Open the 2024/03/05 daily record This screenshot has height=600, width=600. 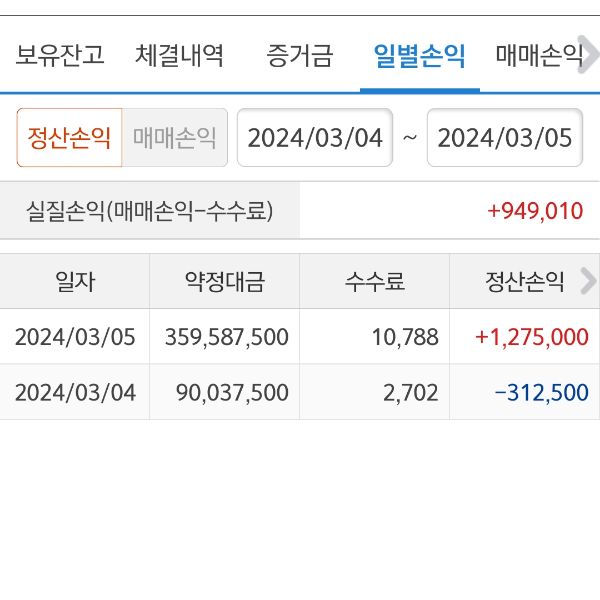(300, 337)
